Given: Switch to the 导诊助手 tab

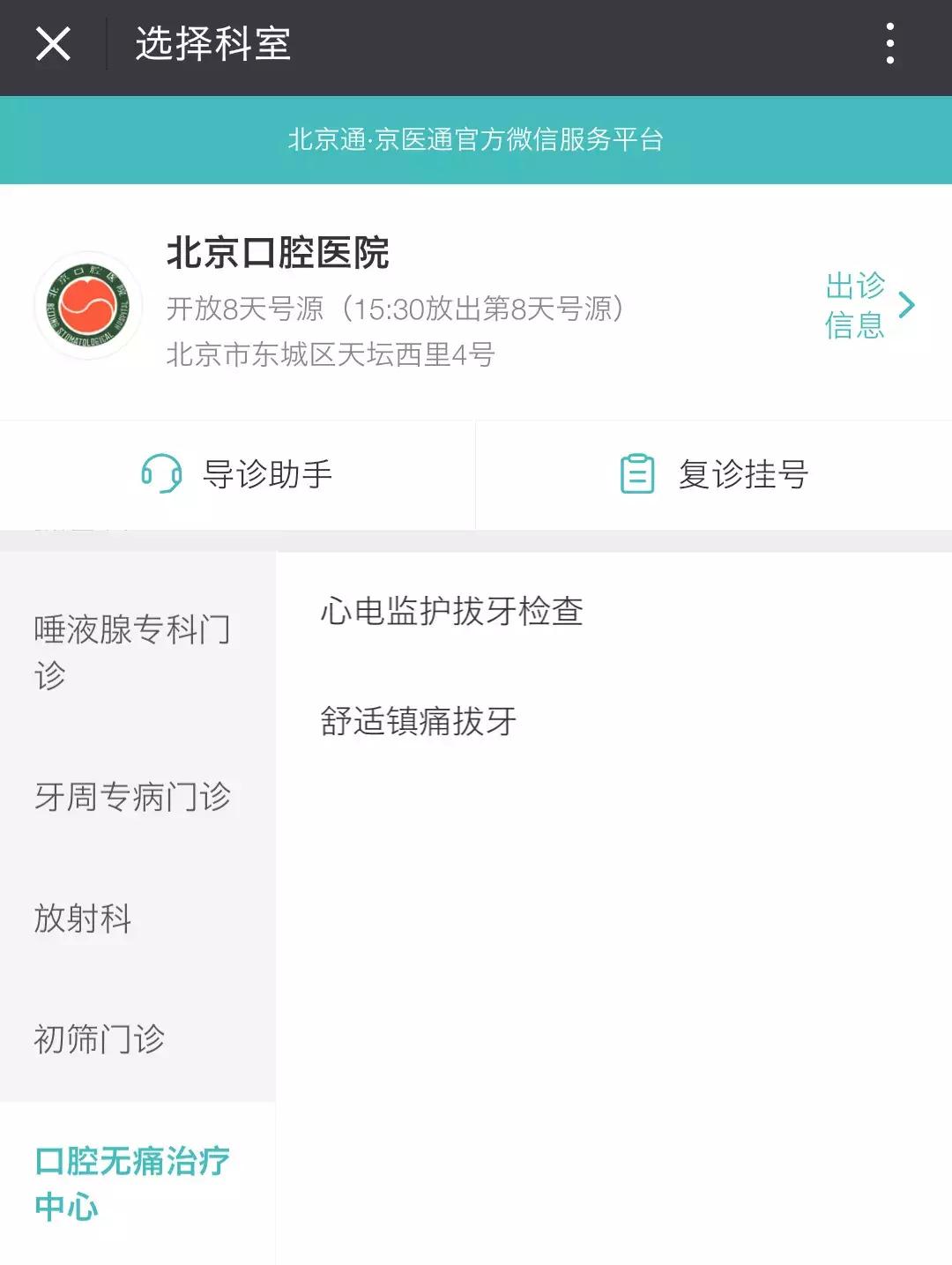Looking at the screenshot, I should coord(238,474).
